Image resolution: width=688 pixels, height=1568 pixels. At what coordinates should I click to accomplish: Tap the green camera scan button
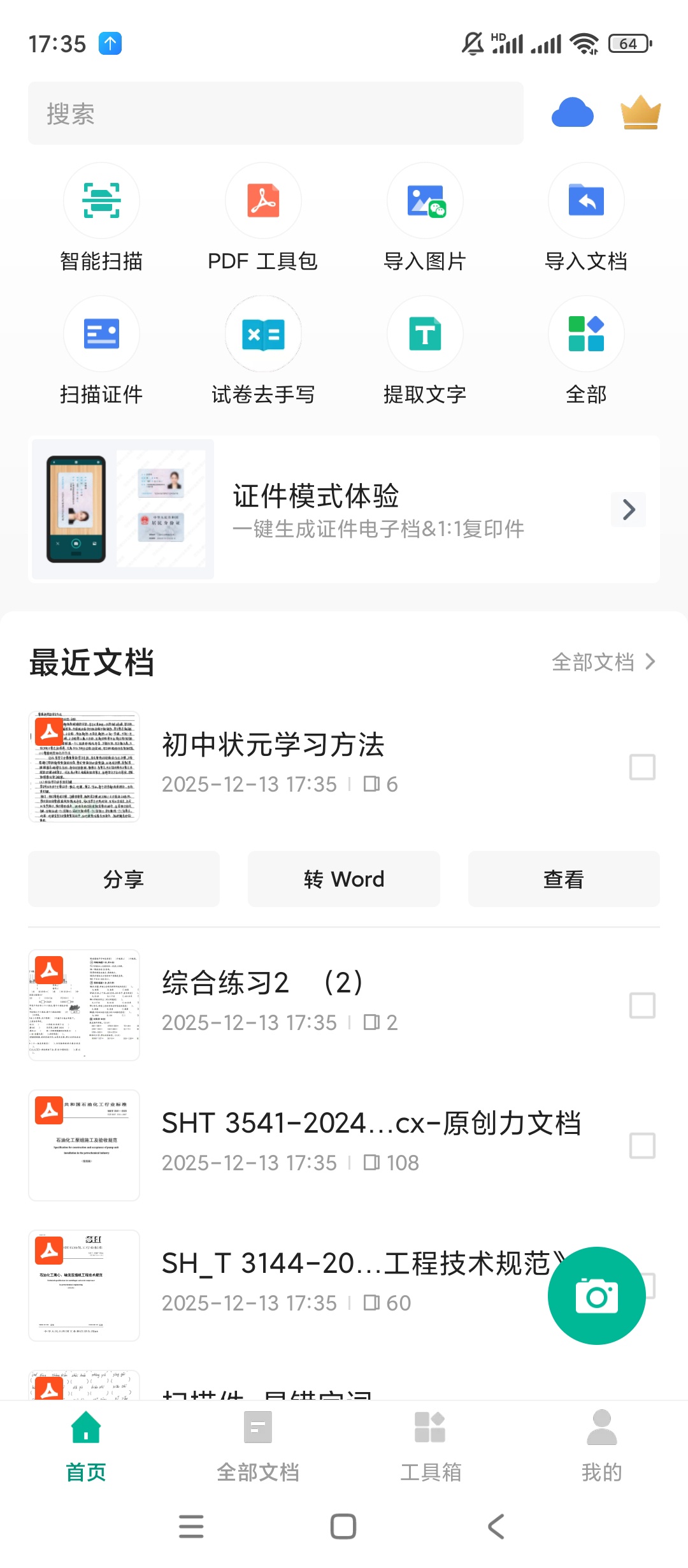[x=596, y=1296]
